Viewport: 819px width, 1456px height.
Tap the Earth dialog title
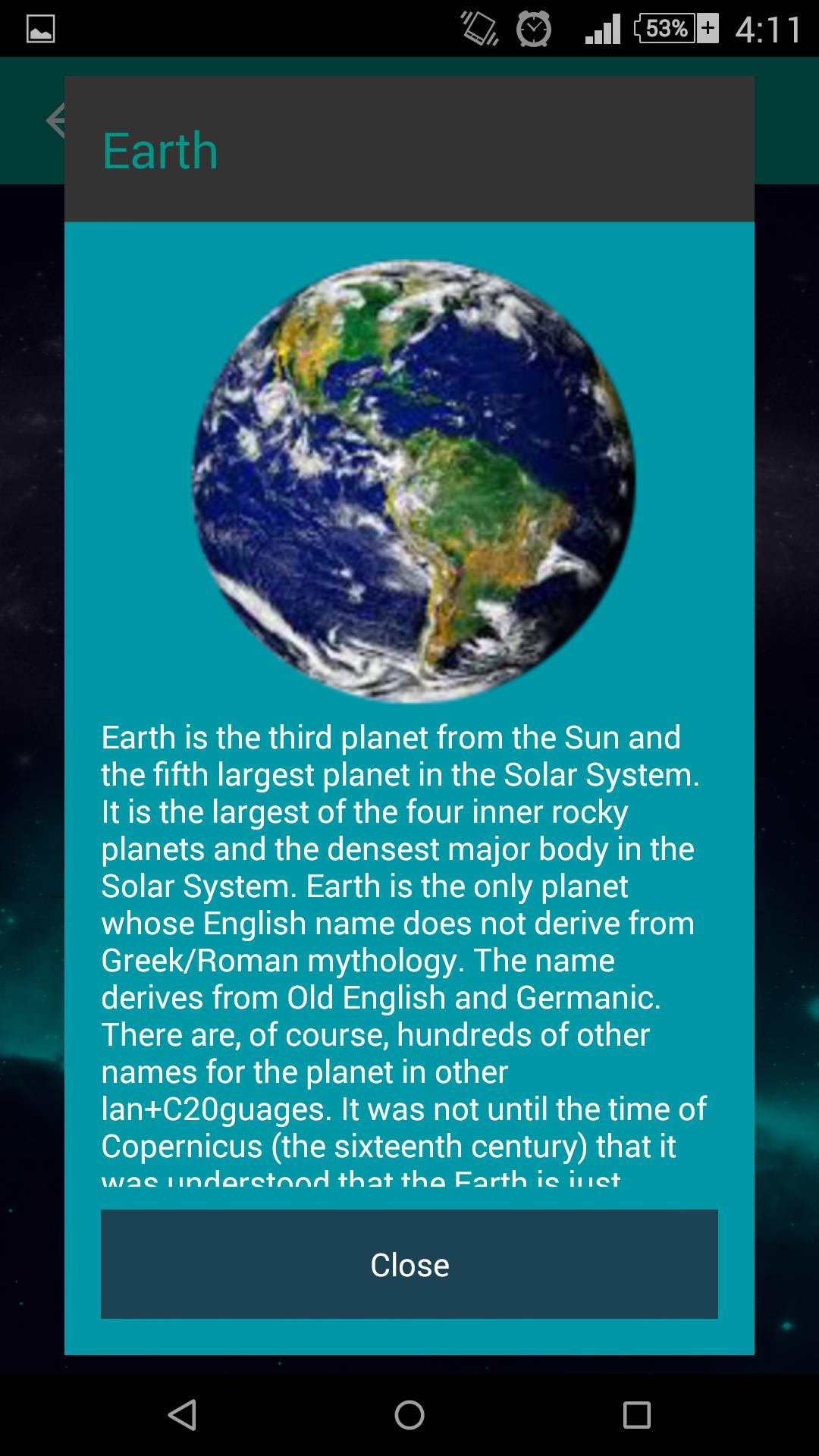pos(159,149)
